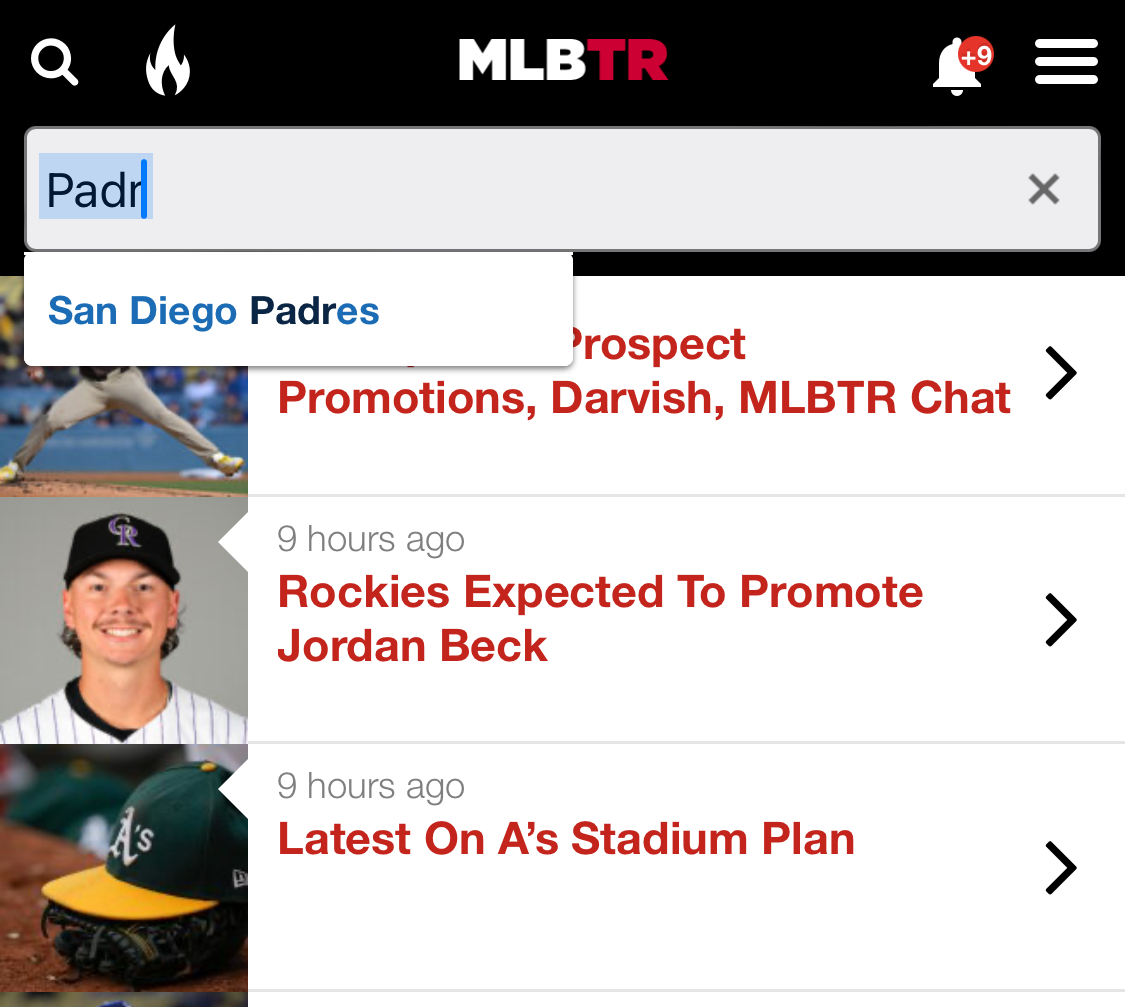The height and width of the screenshot is (1007, 1125).
Task: Go to the MLBTR home logo
Action: coord(563,61)
